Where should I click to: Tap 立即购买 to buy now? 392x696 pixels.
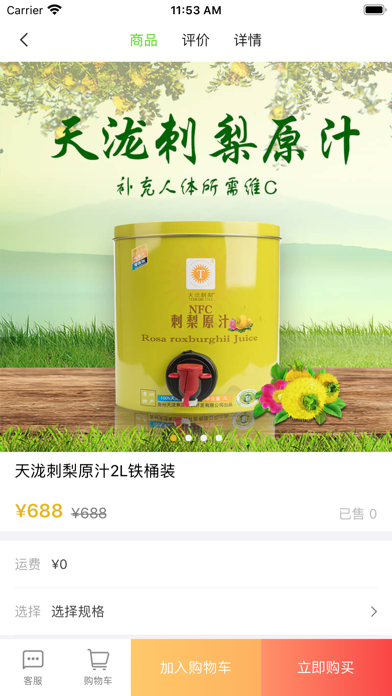tap(326, 668)
